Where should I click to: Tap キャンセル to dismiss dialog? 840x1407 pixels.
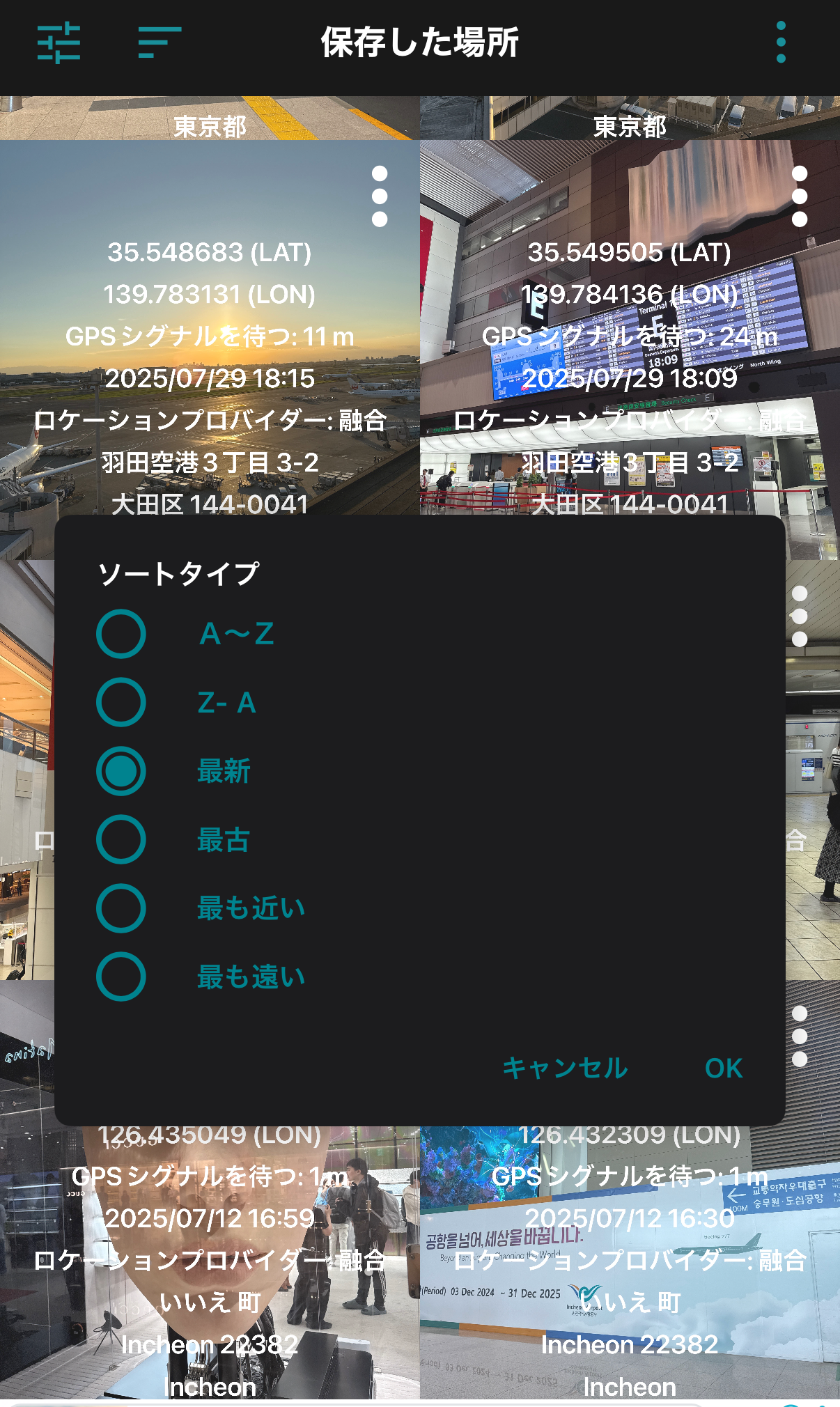click(x=565, y=1068)
